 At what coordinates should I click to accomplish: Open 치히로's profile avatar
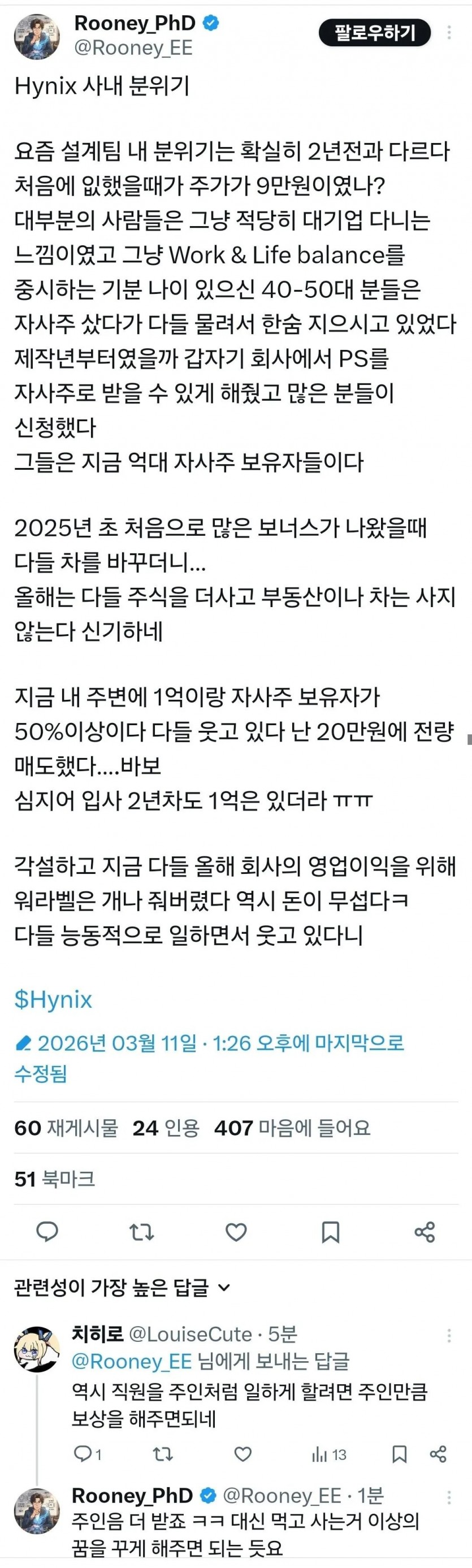pos(37,1349)
